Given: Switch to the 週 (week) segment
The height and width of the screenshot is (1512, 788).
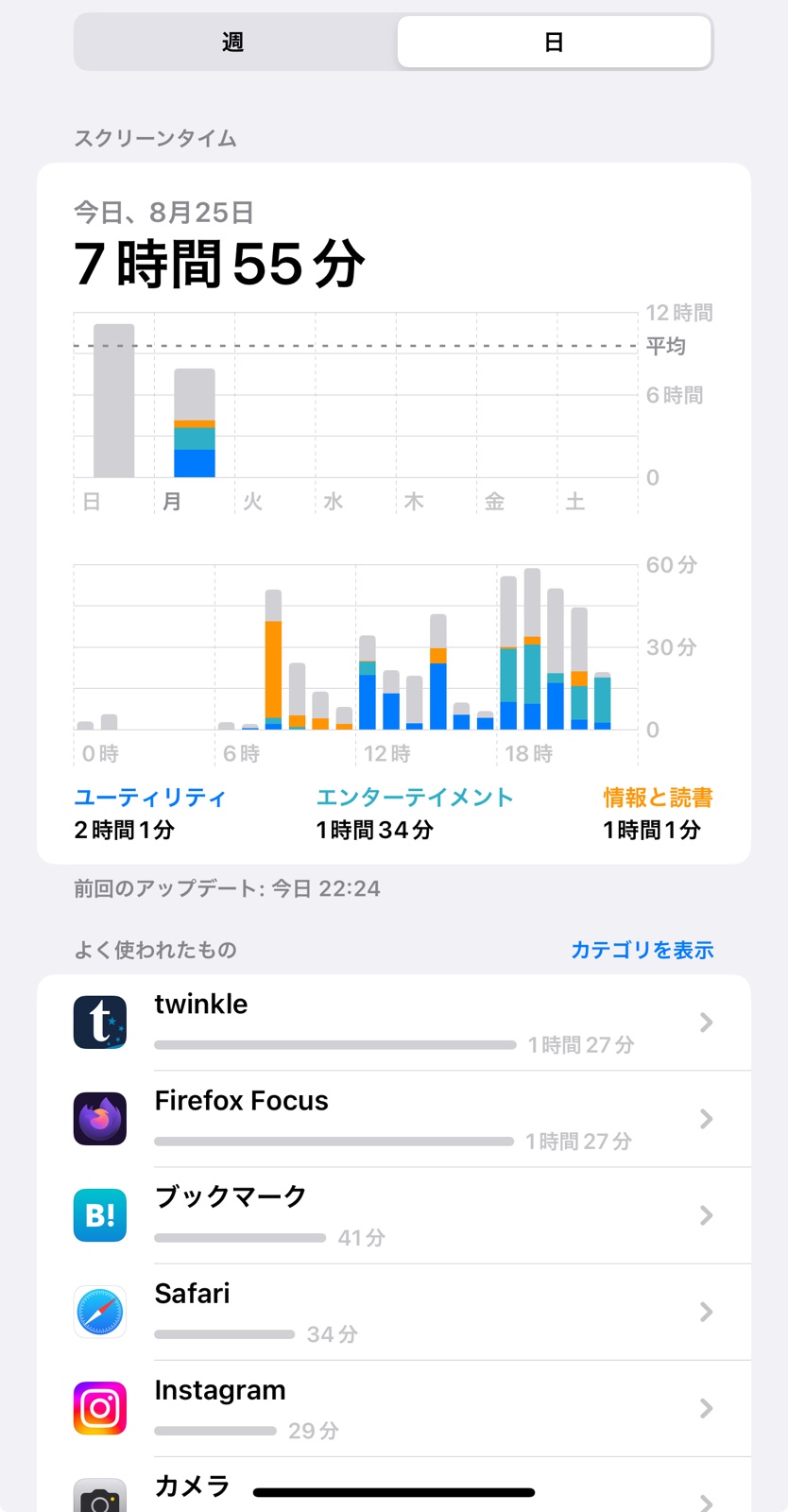Looking at the screenshot, I should tap(233, 43).
